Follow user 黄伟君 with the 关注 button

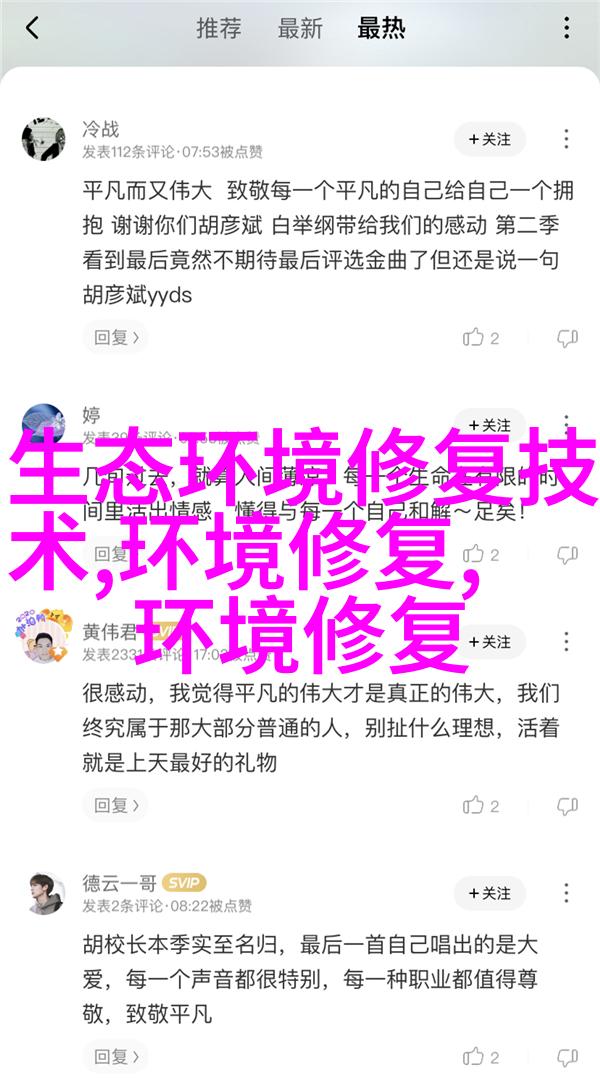(489, 641)
